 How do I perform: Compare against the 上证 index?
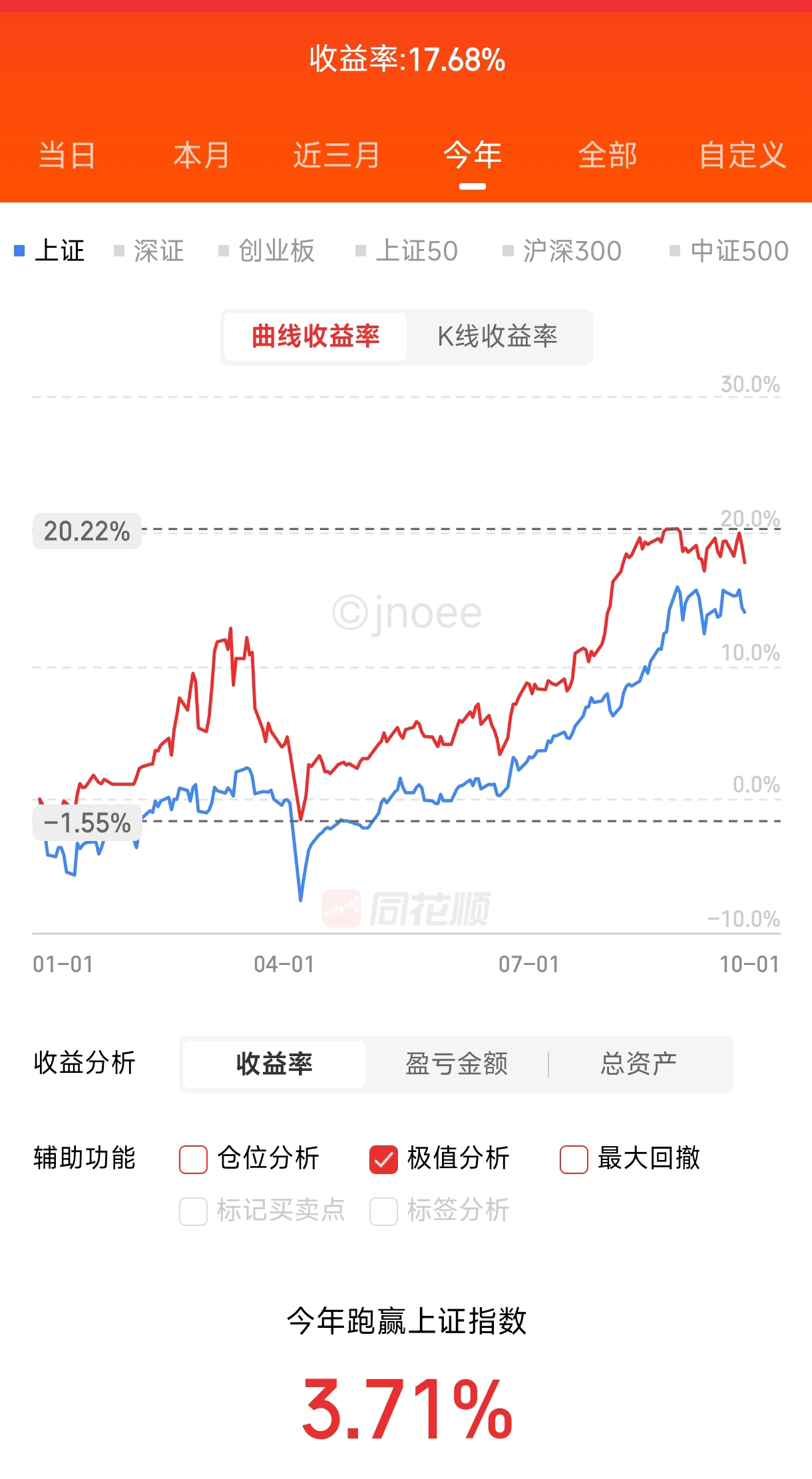(50, 251)
